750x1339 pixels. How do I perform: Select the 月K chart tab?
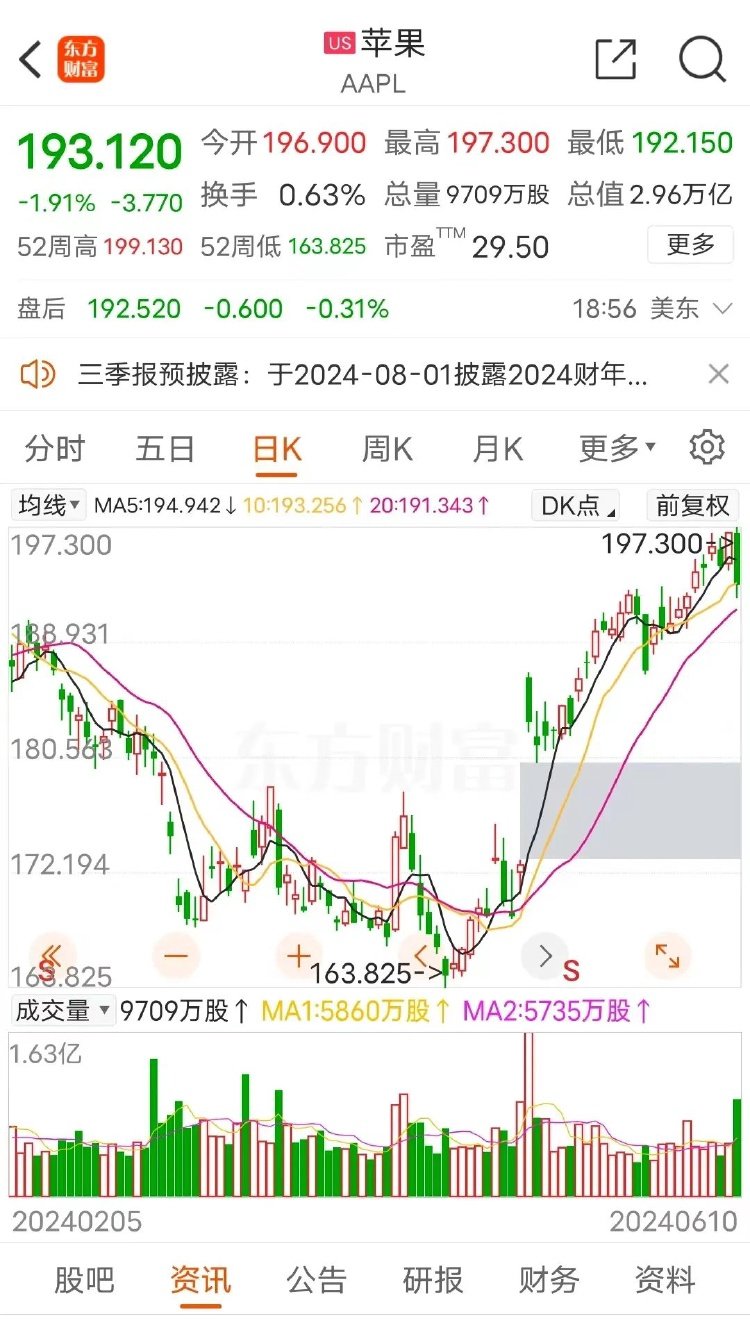click(498, 449)
